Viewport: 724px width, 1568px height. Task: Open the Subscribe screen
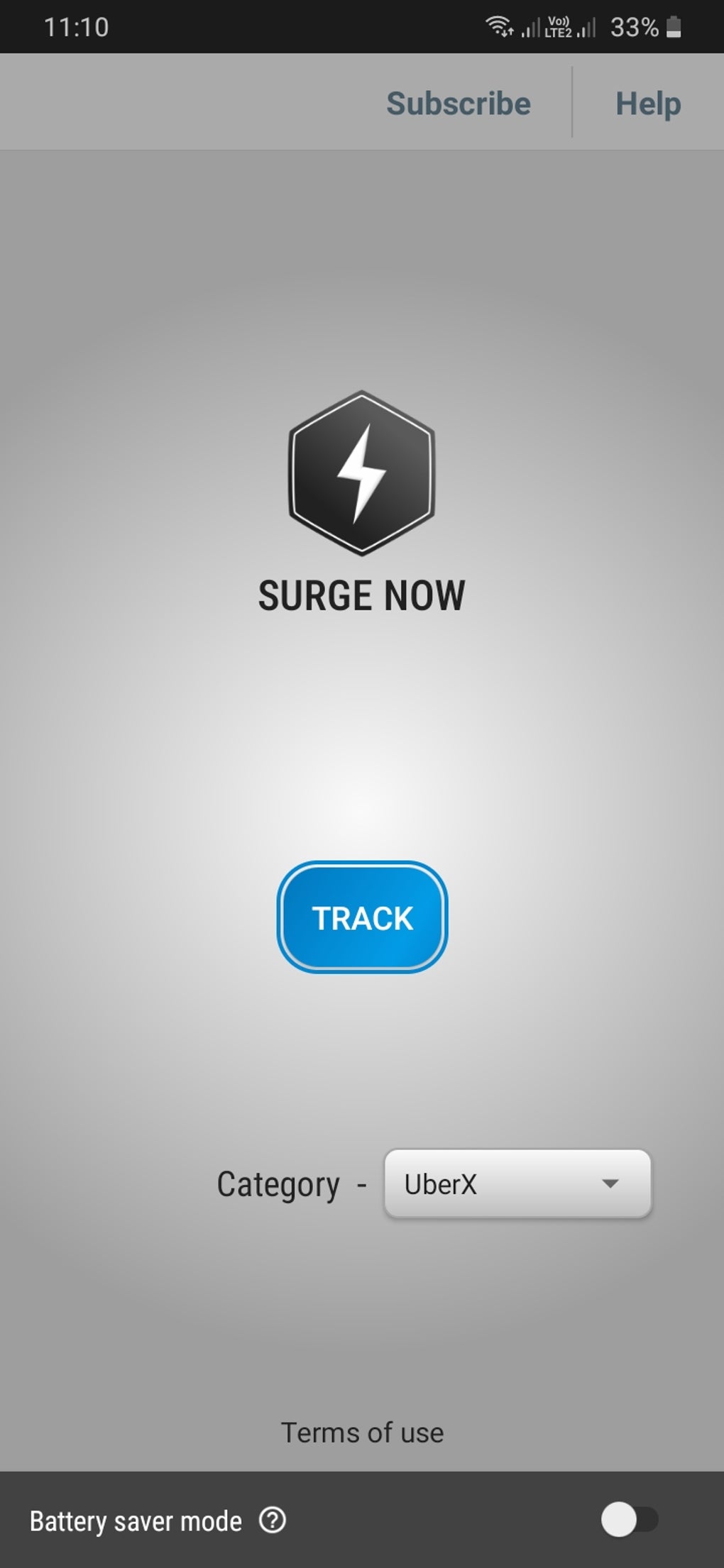coord(458,102)
